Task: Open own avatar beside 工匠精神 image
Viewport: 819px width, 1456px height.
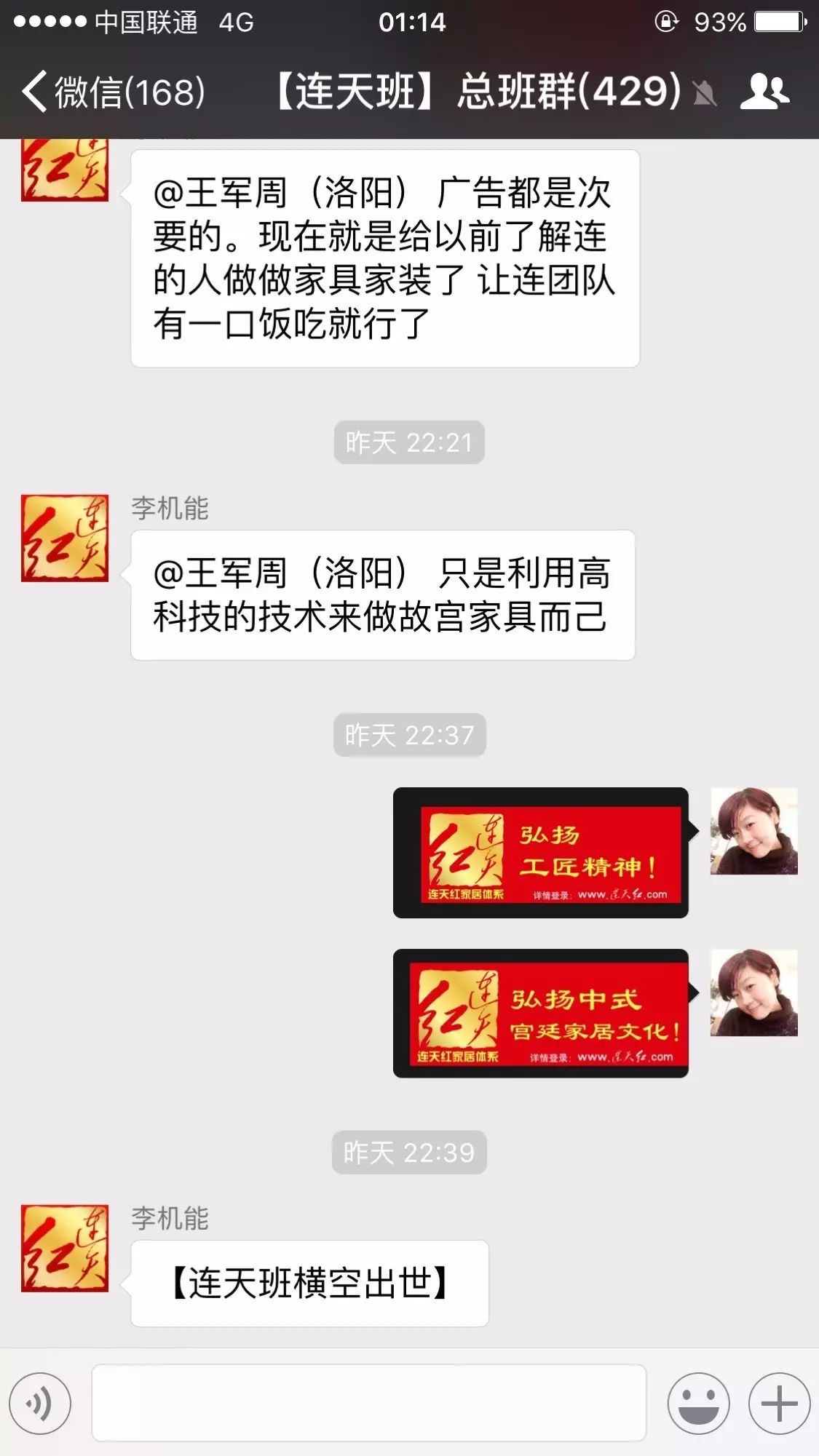Action: pos(753,831)
